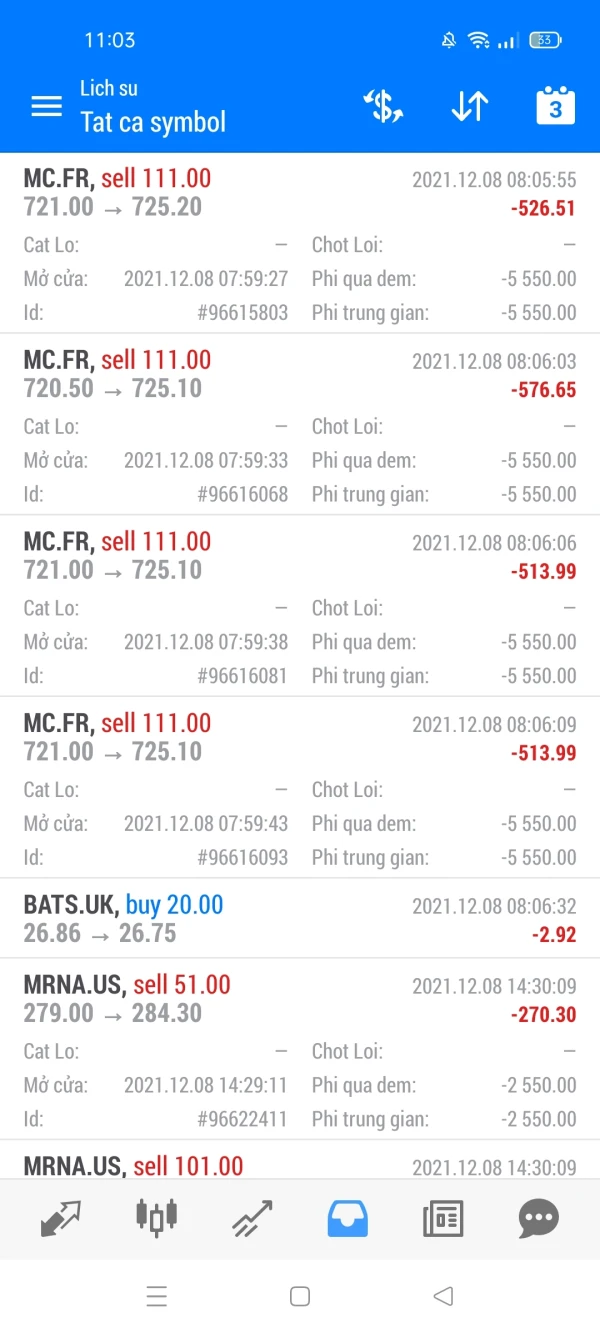The width and height of the screenshot is (600, 1333).
Task: Expand the BATS.UK buy 20.00 trade
Action: pyautogui.click(x=300, y=919)
